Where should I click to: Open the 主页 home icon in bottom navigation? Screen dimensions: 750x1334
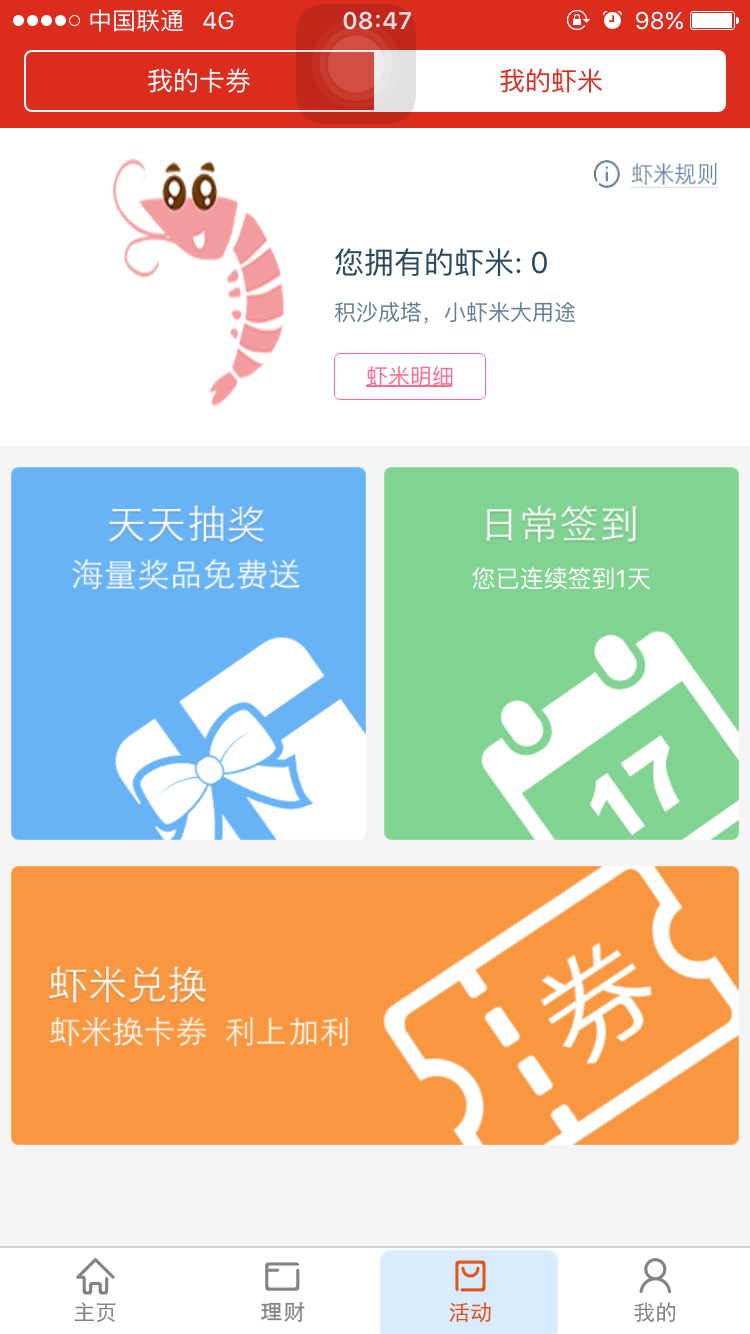pos(94,1290)
